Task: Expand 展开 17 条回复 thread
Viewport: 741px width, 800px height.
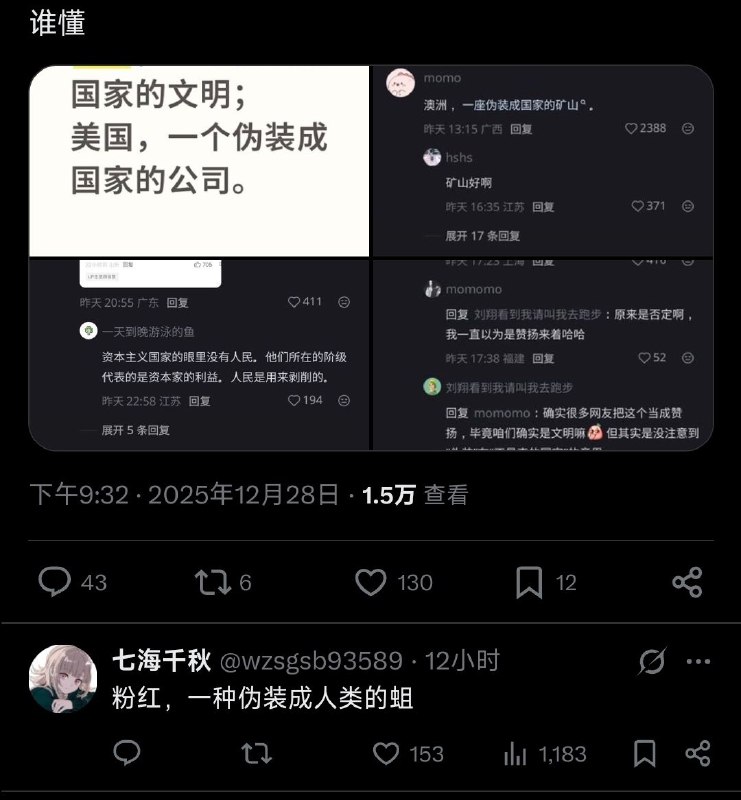Action: pos(485,236)
